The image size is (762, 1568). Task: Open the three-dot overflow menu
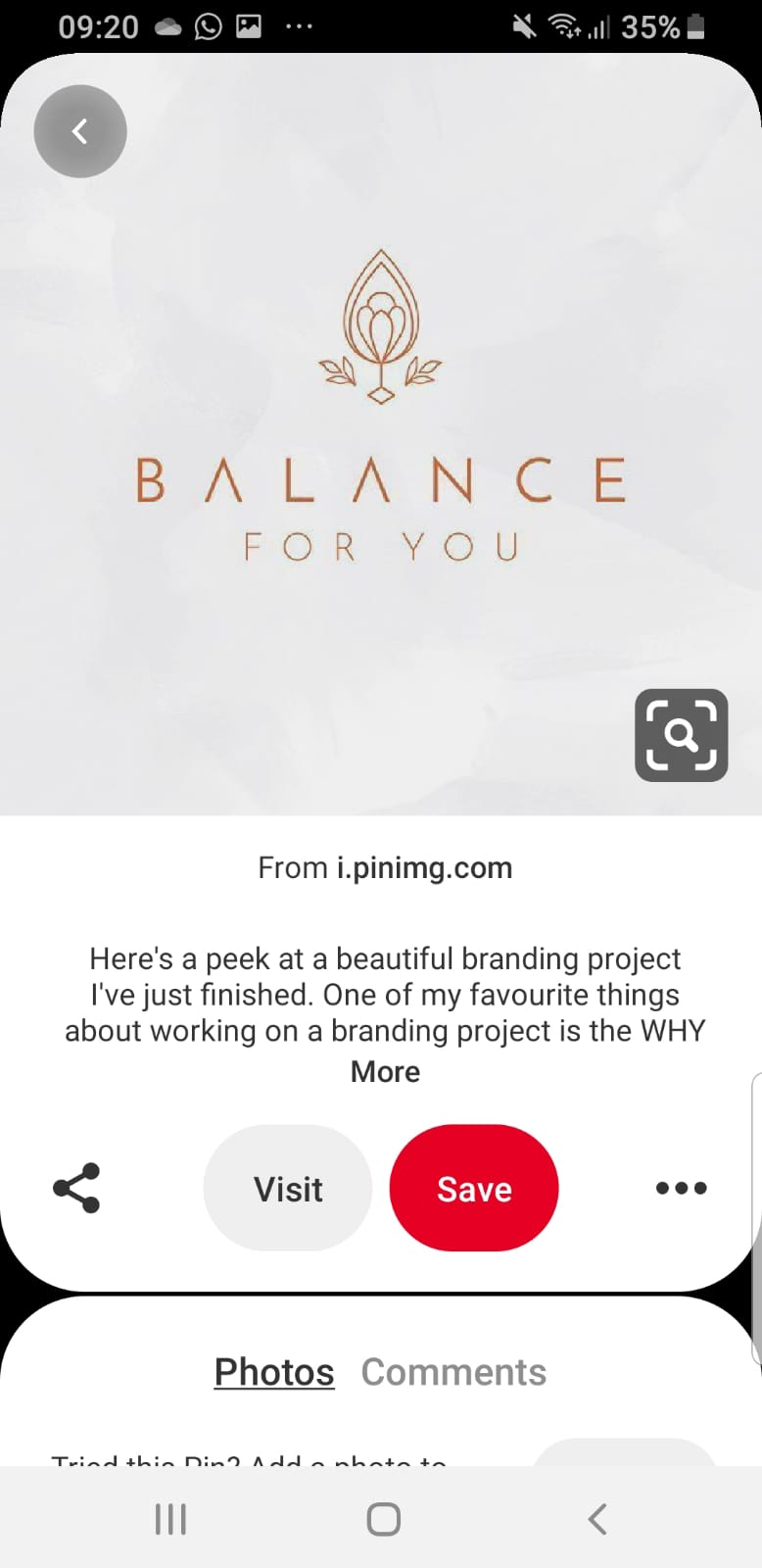[681, 1188]
